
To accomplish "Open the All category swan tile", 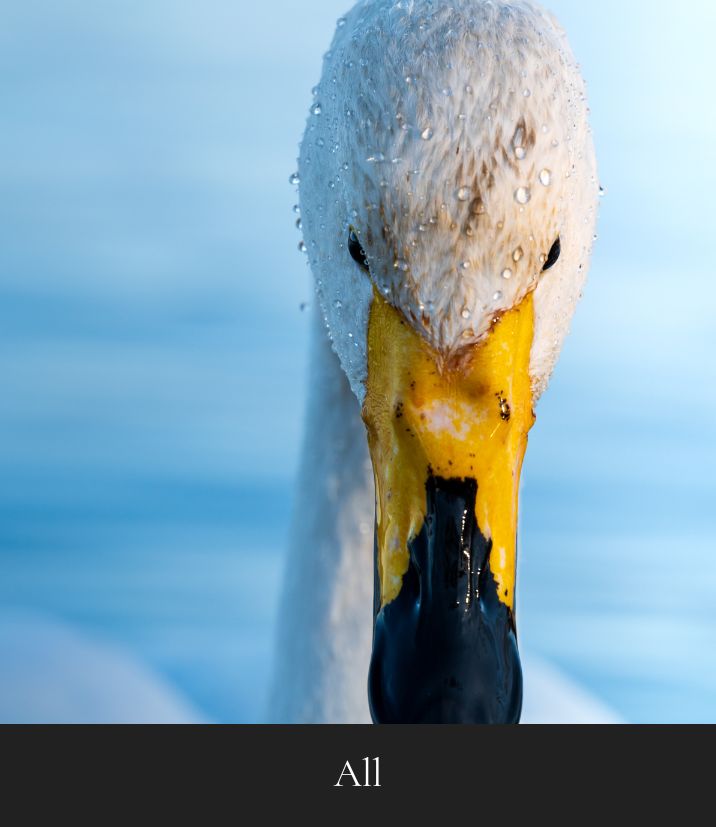I will coord(358,400).
